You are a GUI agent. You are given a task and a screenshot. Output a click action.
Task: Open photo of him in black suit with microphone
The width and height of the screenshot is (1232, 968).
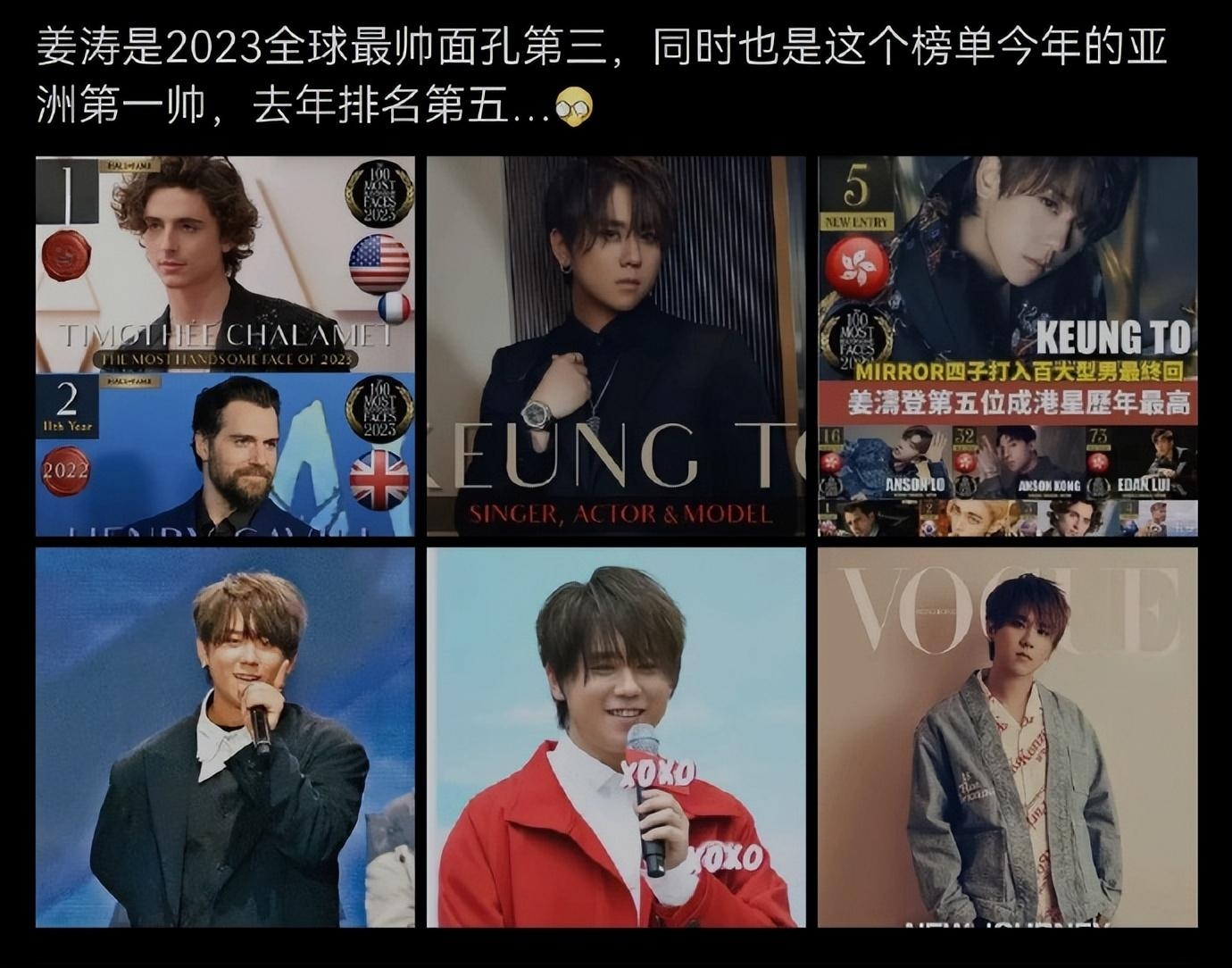(x=225, y=737)
